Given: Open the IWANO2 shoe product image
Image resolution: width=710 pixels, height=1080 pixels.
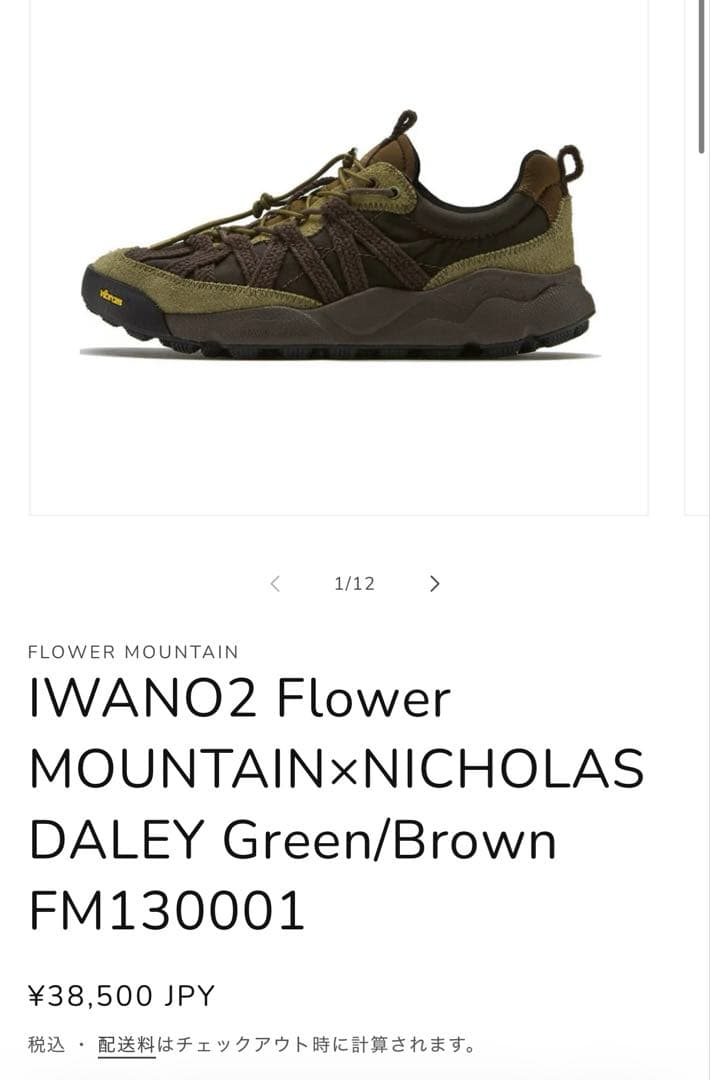Looking at the screenshot, I should (x=338, y=240).
